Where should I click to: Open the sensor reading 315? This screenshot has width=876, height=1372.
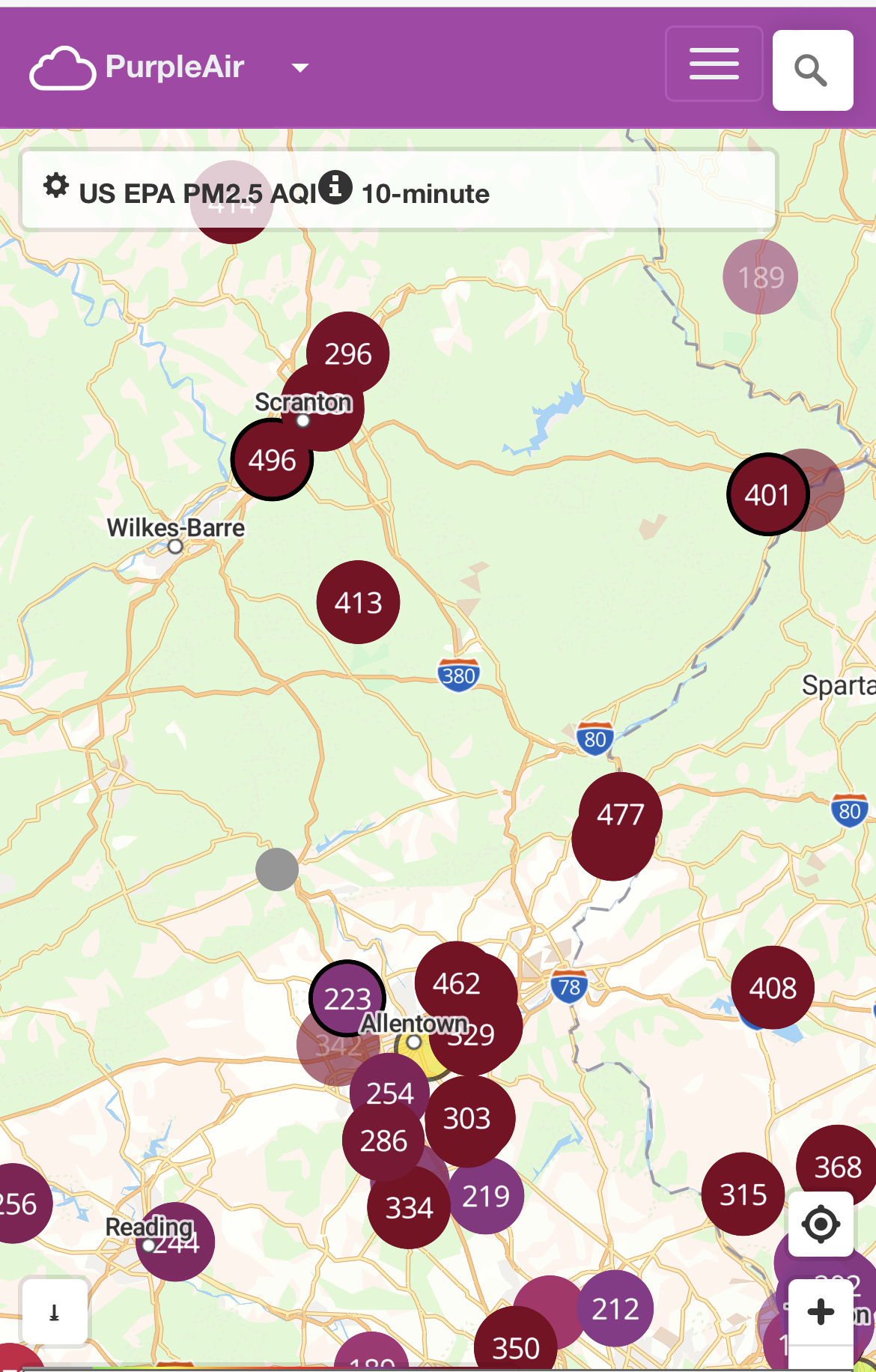[x=743, y=1194]
